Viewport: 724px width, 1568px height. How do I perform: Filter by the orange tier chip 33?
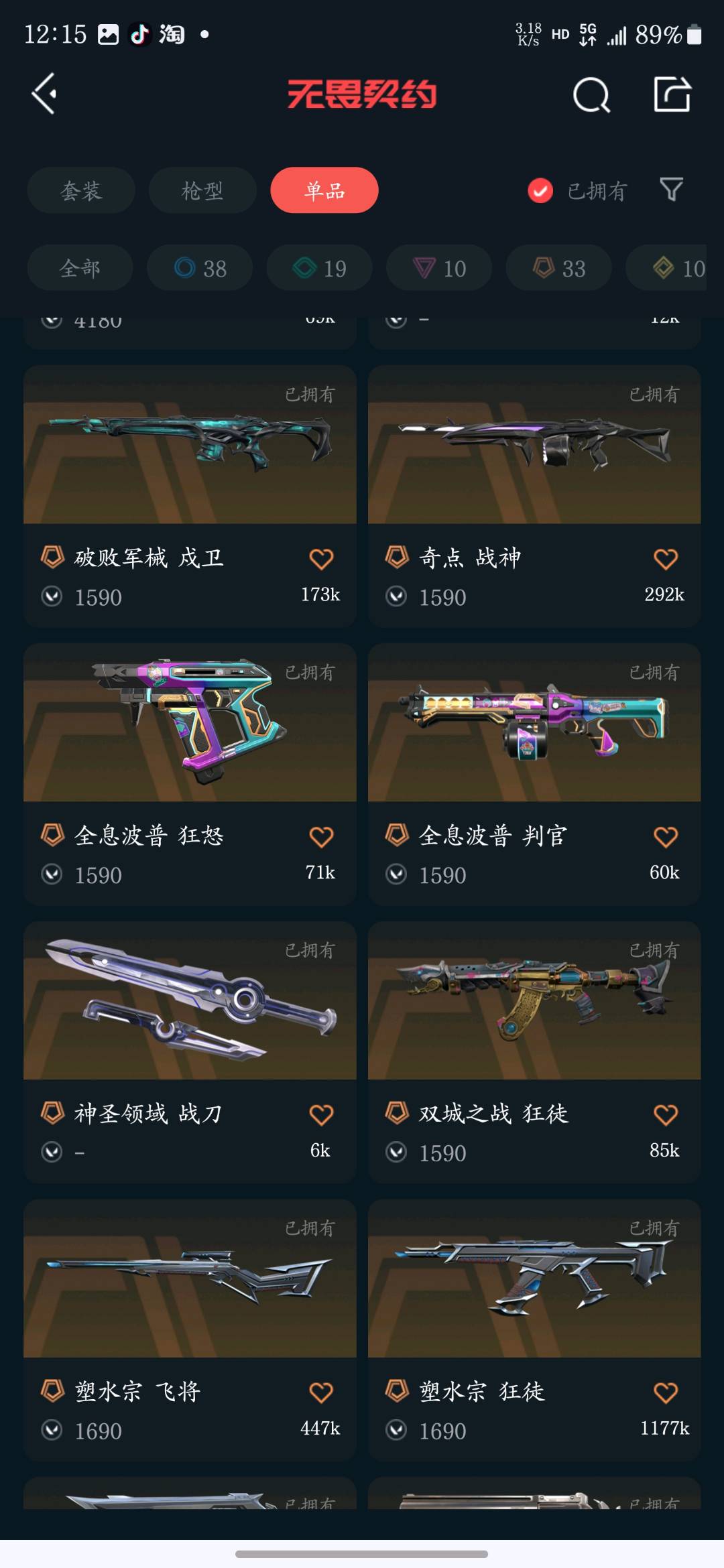point(558,268)
